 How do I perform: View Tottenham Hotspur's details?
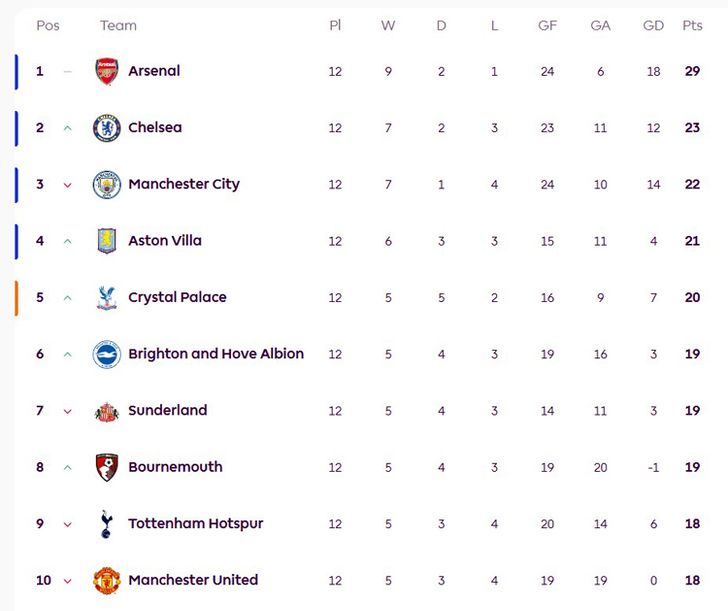coord(195,524)
